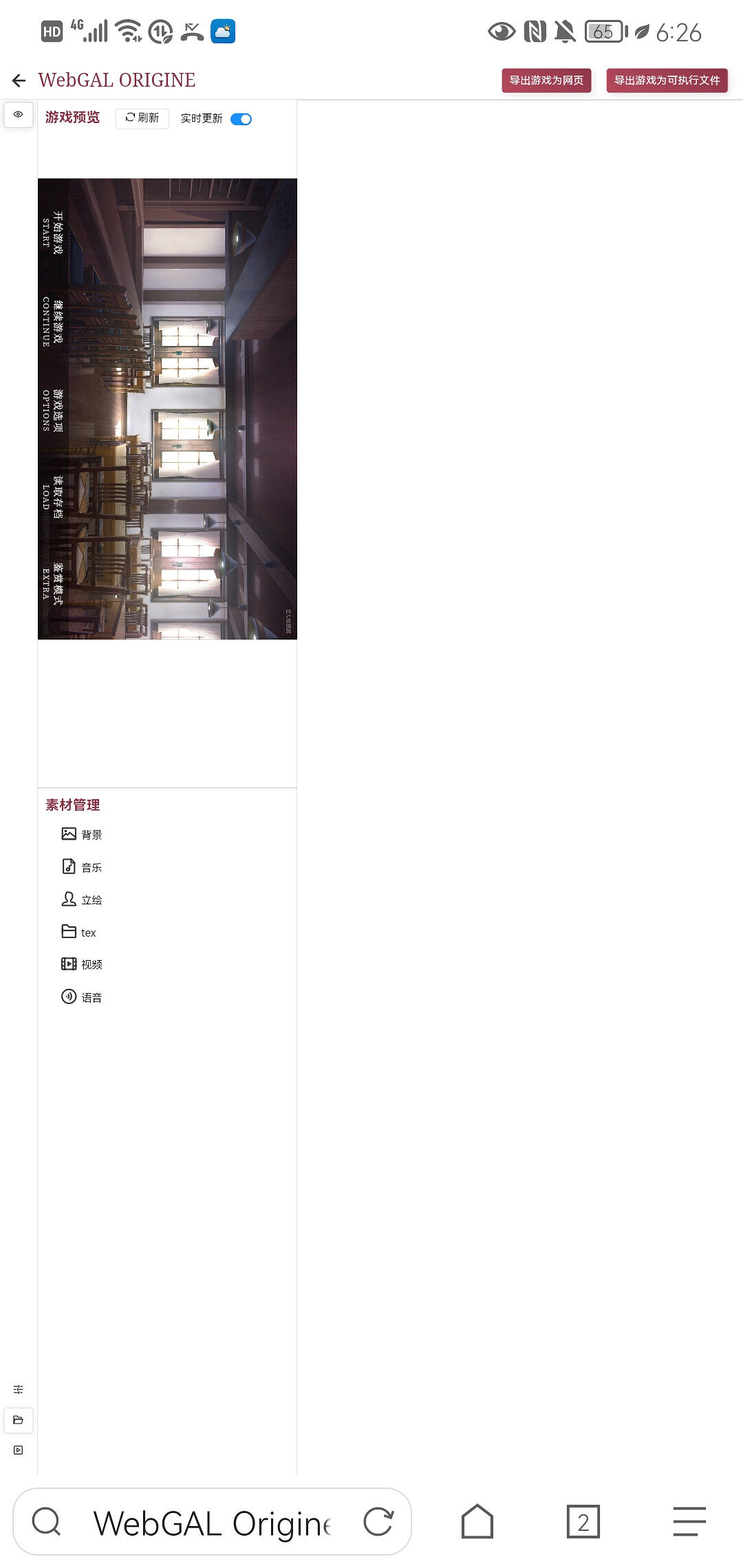Tap the browser address bar
This screenshot has width=743, height=1568.
pyautogui.click(x=206, y=1522)
